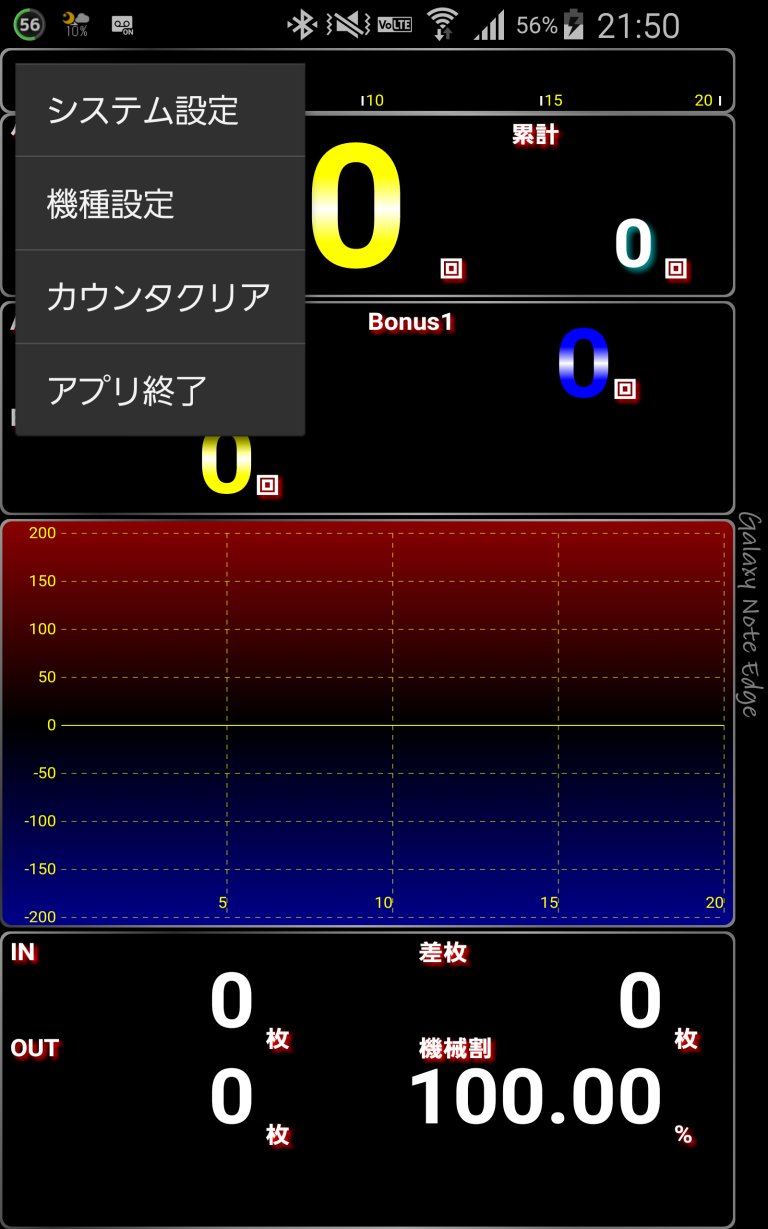
Task: Choose カウンタクリア to reset counters
Action: [160, 297]
